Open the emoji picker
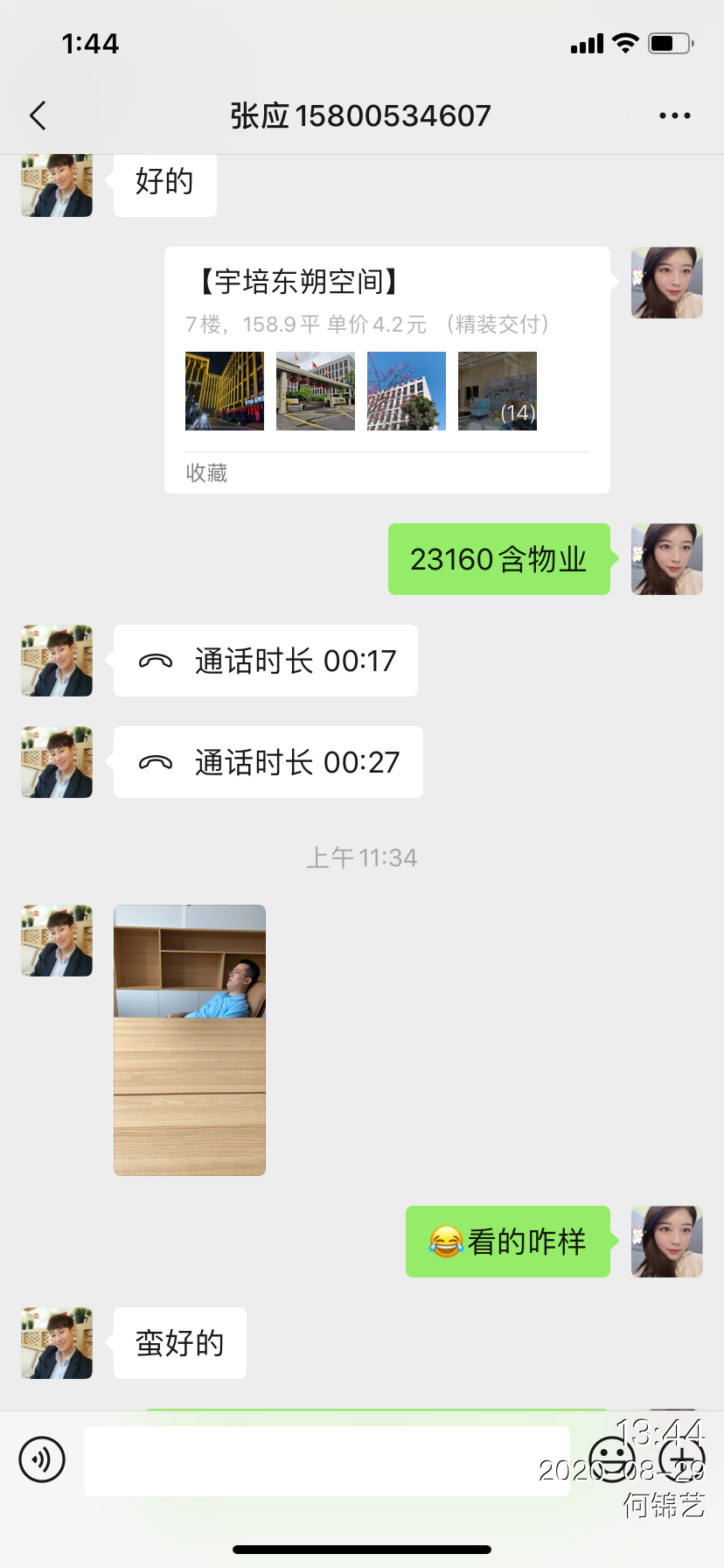 point(611,1459)
